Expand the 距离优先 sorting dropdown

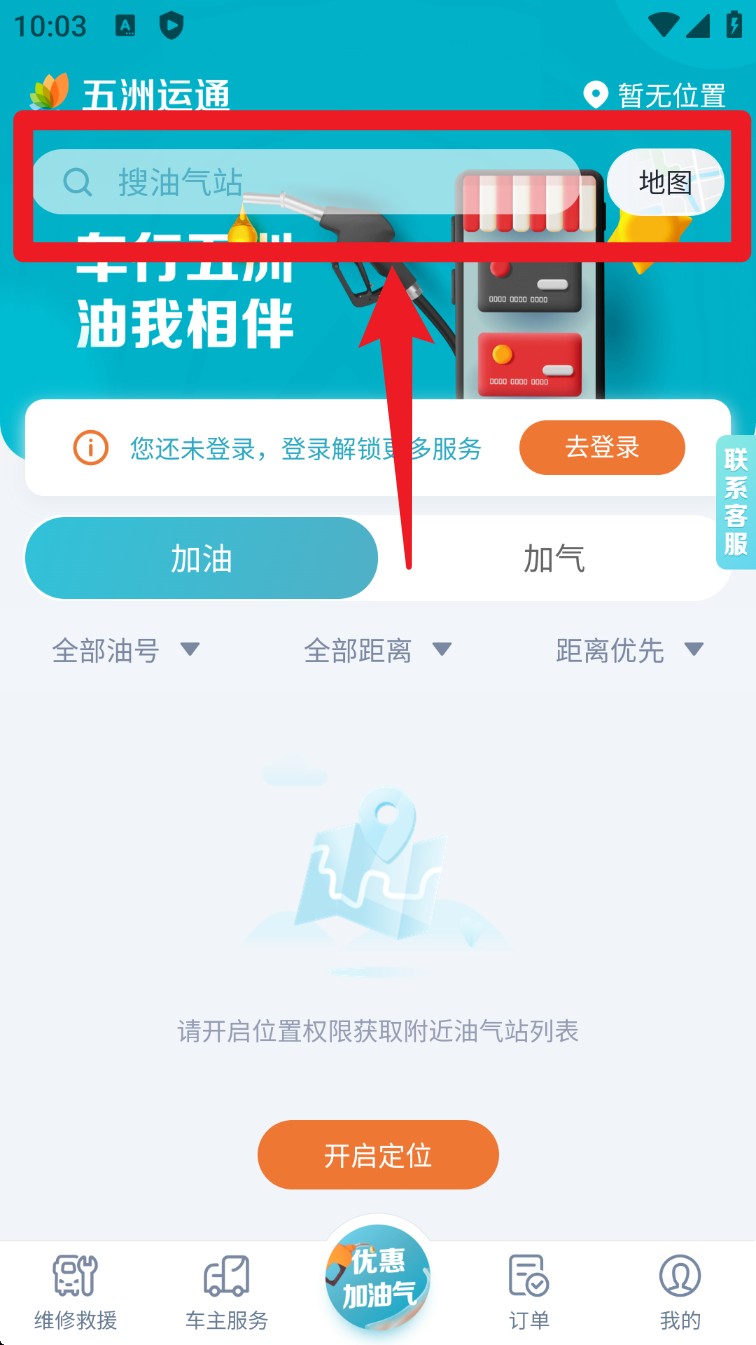point(630,651)
